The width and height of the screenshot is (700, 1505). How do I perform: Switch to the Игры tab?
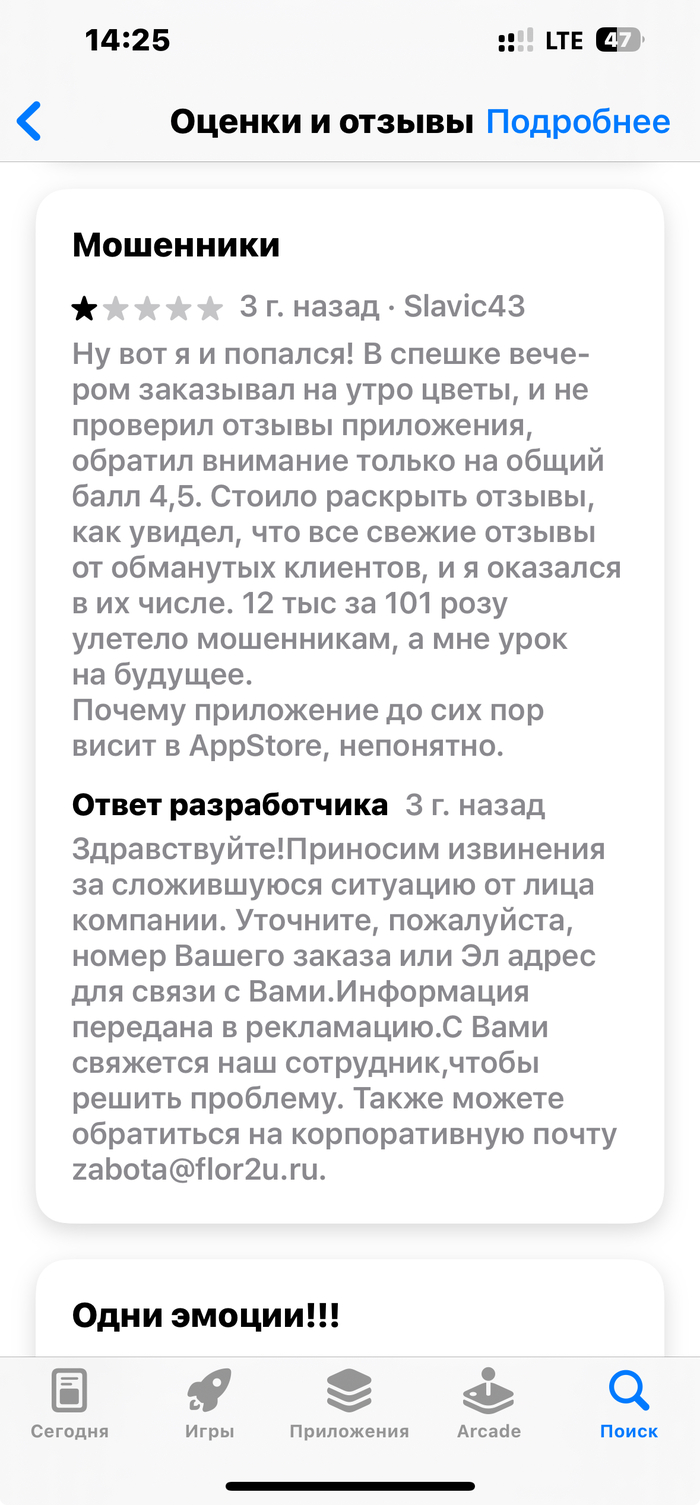coord(210,1405)
